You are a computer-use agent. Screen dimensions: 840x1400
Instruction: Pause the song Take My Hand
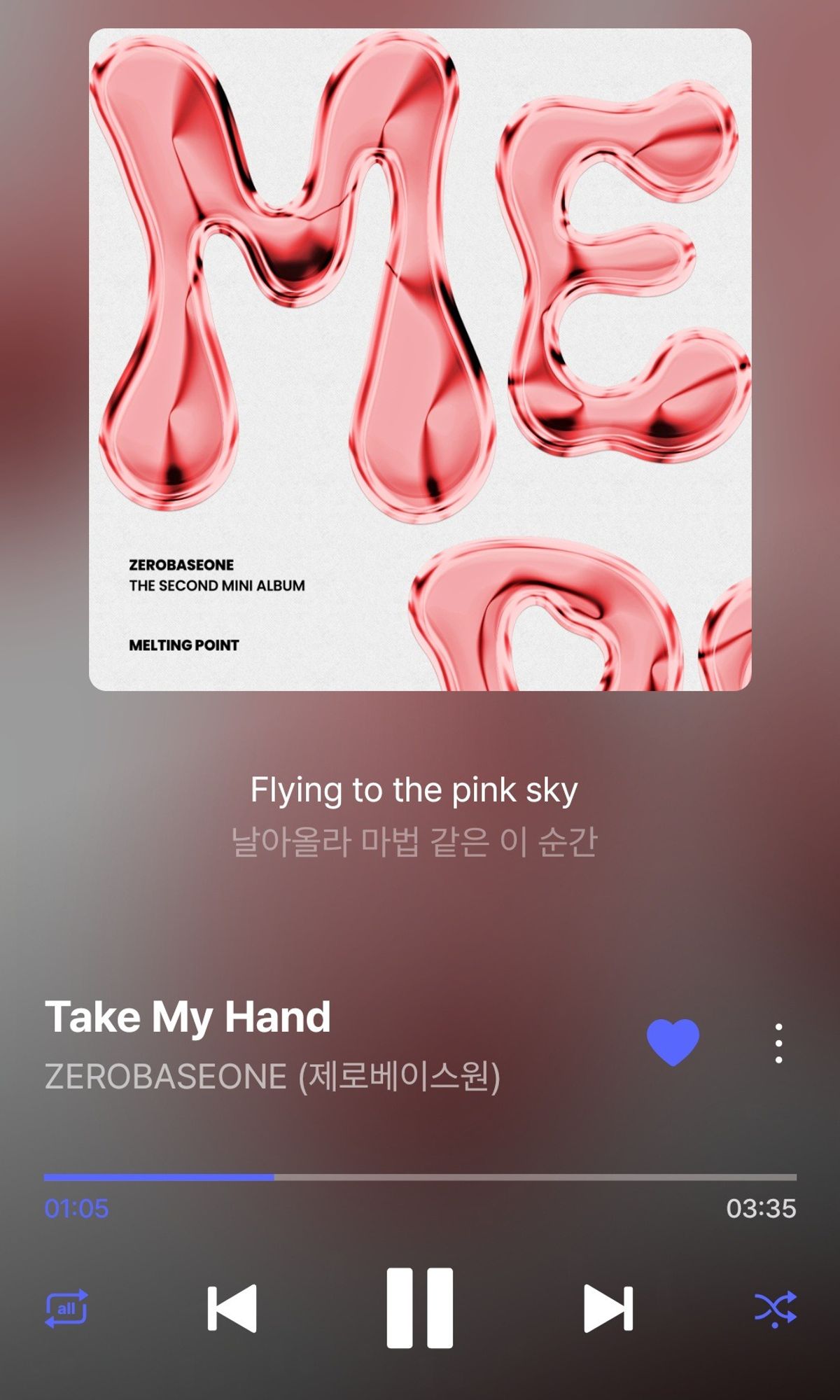coord(420,1308)
